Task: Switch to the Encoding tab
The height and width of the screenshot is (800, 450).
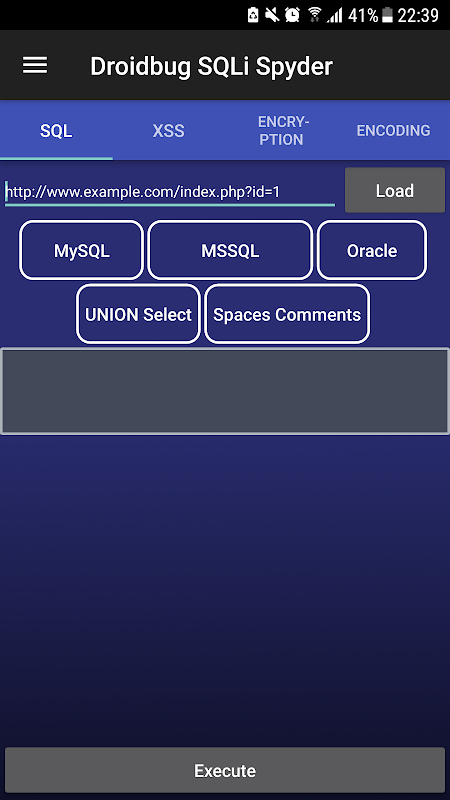Action: pos(393,131)
